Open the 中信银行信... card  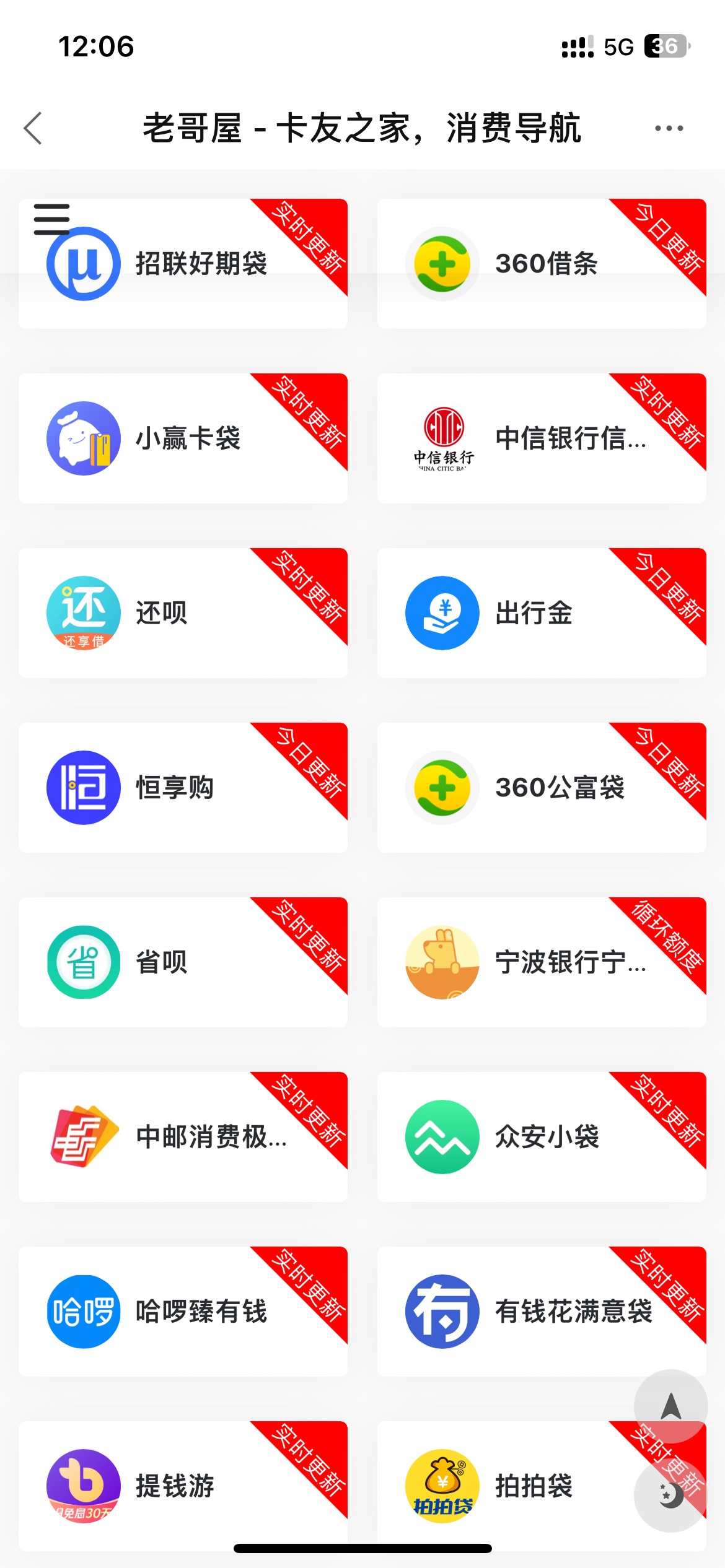point(542,438)
